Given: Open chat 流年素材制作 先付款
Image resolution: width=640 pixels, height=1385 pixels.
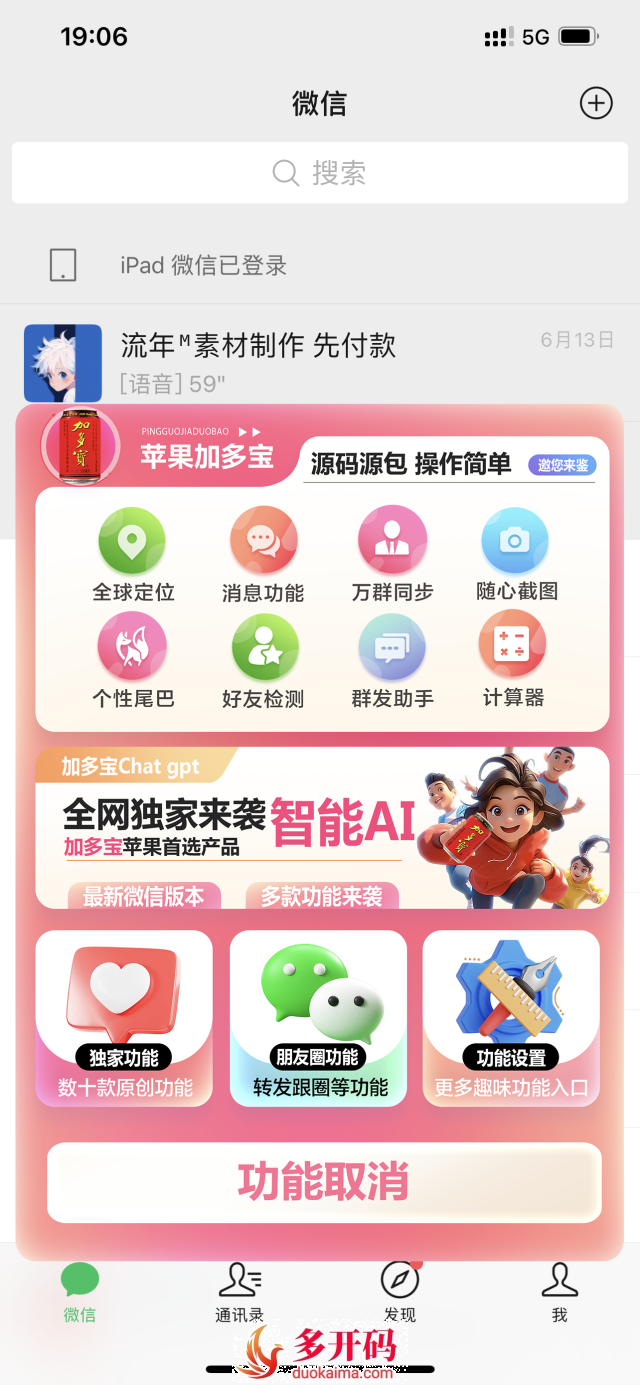Looking at the screenshot, I should click(320, 361).
